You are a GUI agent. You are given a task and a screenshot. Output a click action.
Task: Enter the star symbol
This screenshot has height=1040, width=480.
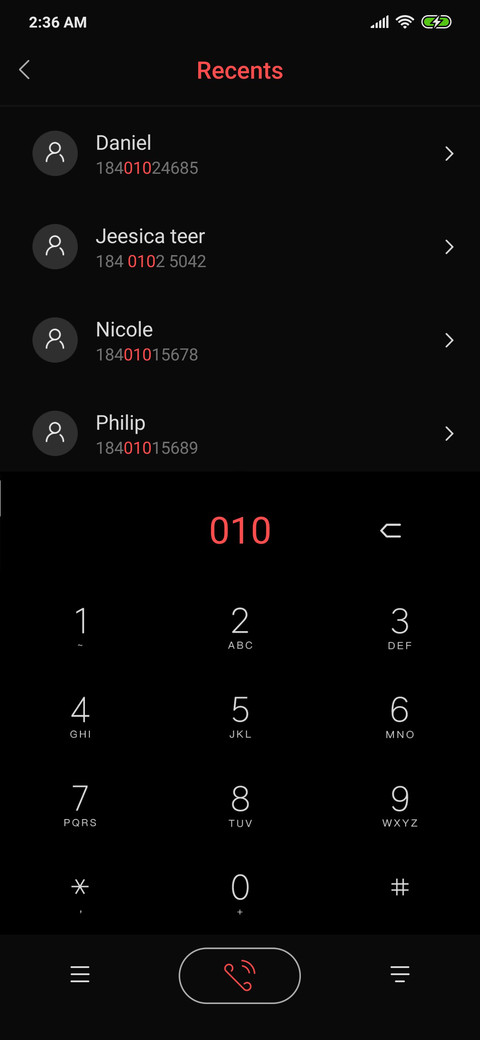pos(80,893)
